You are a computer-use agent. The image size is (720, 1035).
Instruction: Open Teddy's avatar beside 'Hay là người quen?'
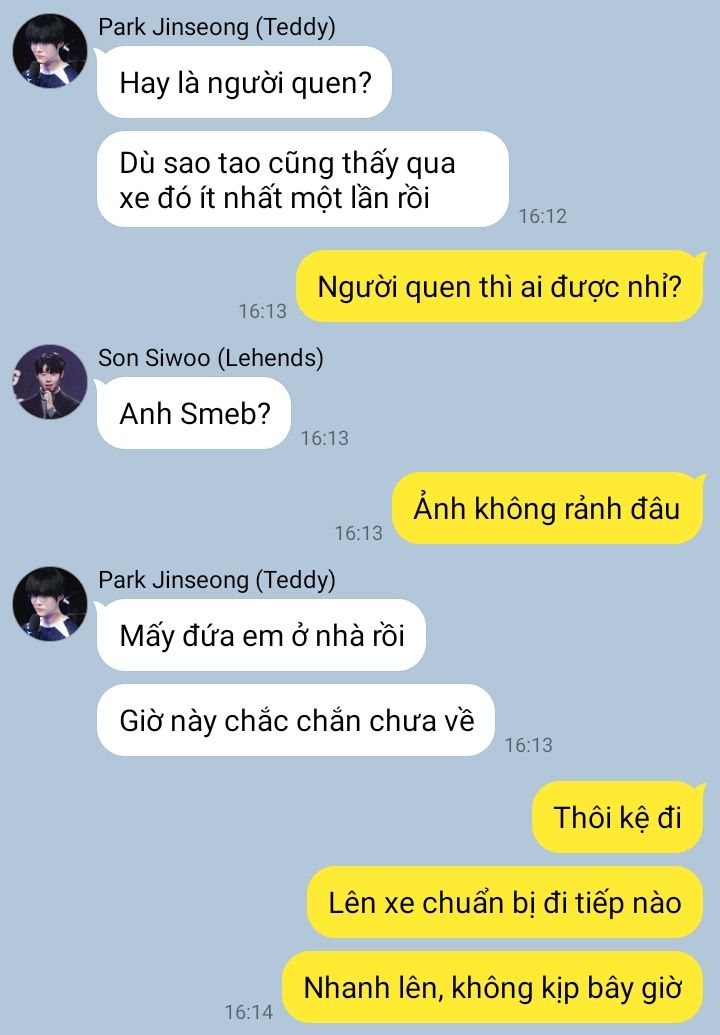[49, 51]
